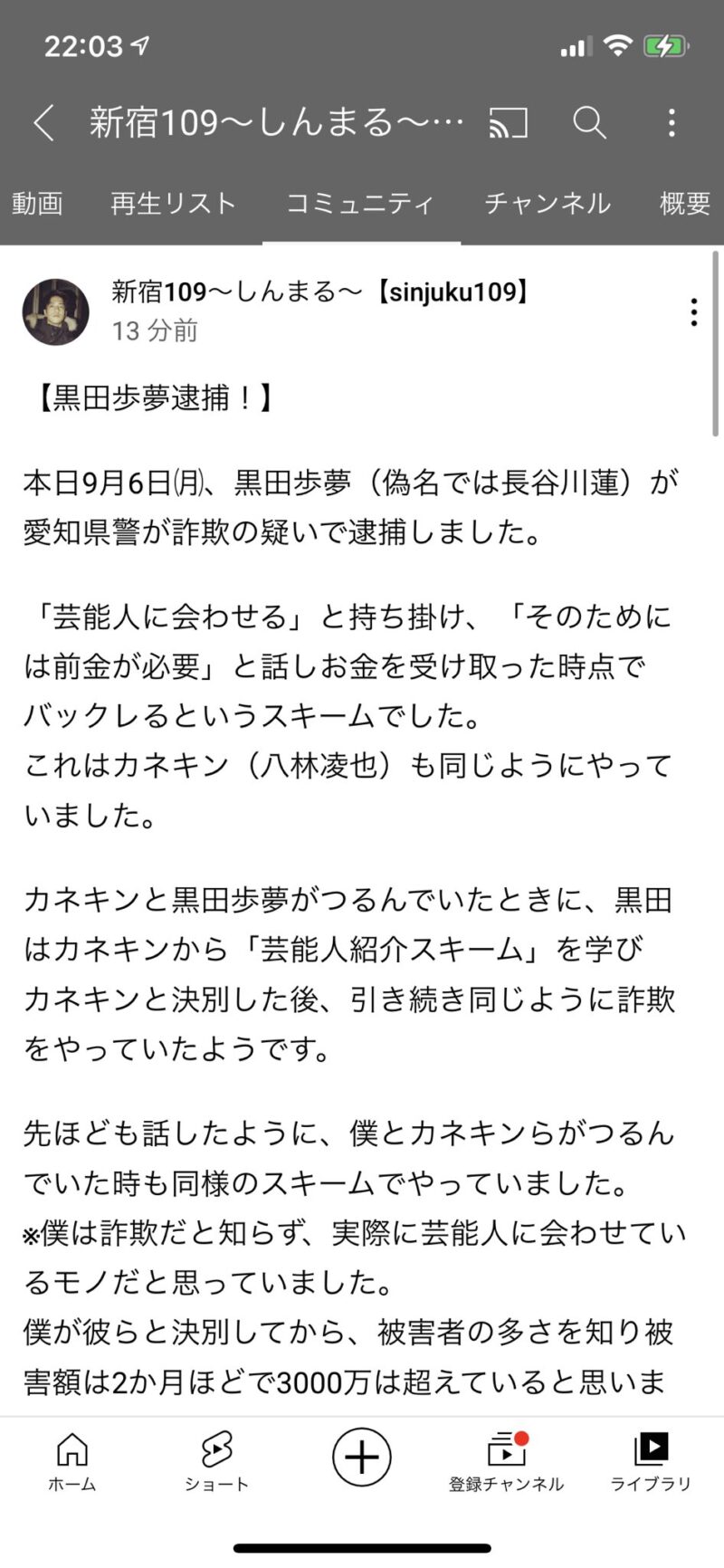Open the 登録チャンネル tab
The image size is (724, 1568).
(506, 1461)
